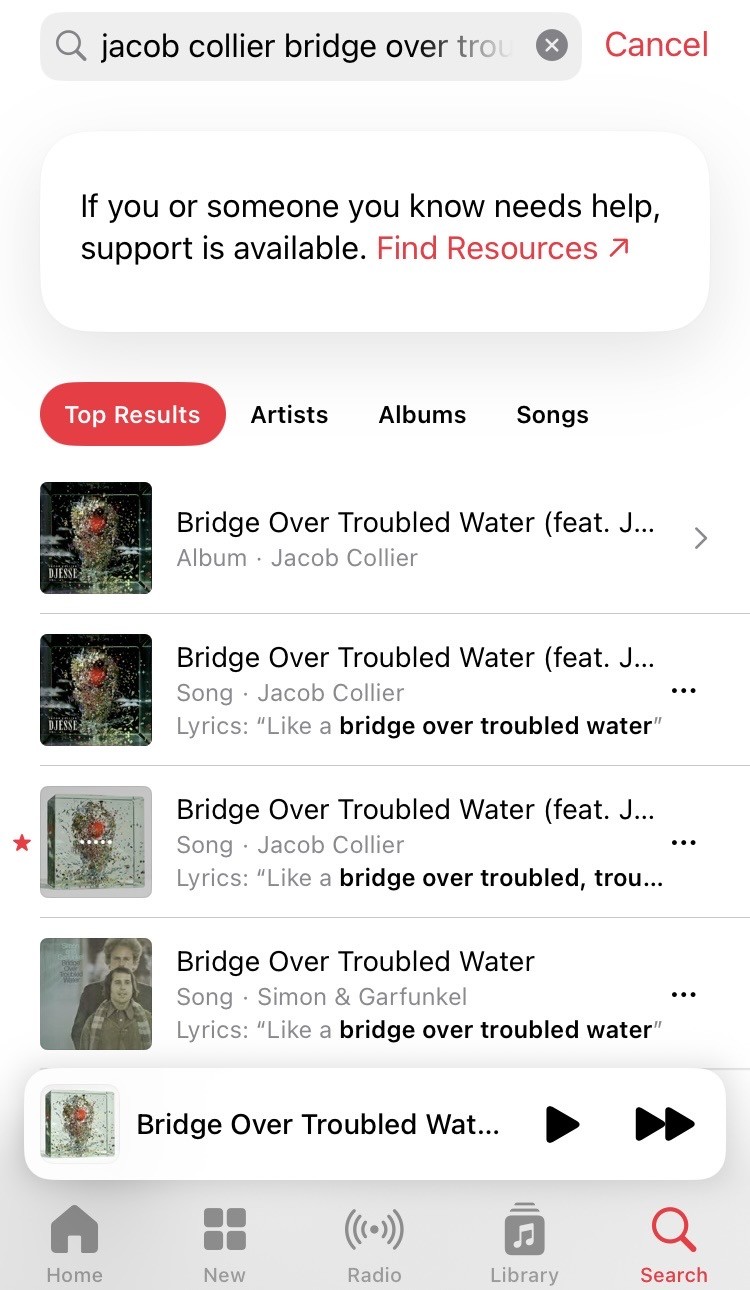The height and width of the screenshot is (1290, 750).
Task: Cancel the current search
Action: point(656,45)
